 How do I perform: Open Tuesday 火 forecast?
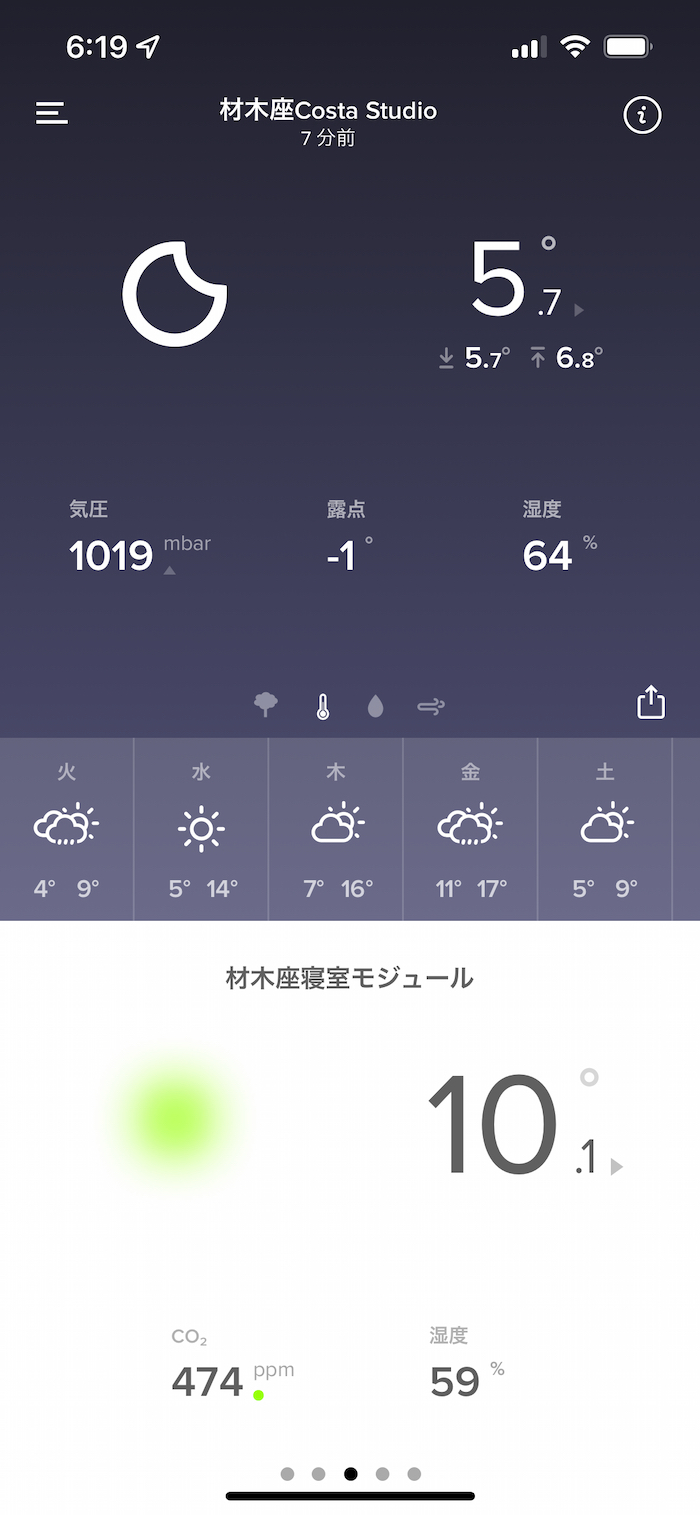tap(67, 829)
